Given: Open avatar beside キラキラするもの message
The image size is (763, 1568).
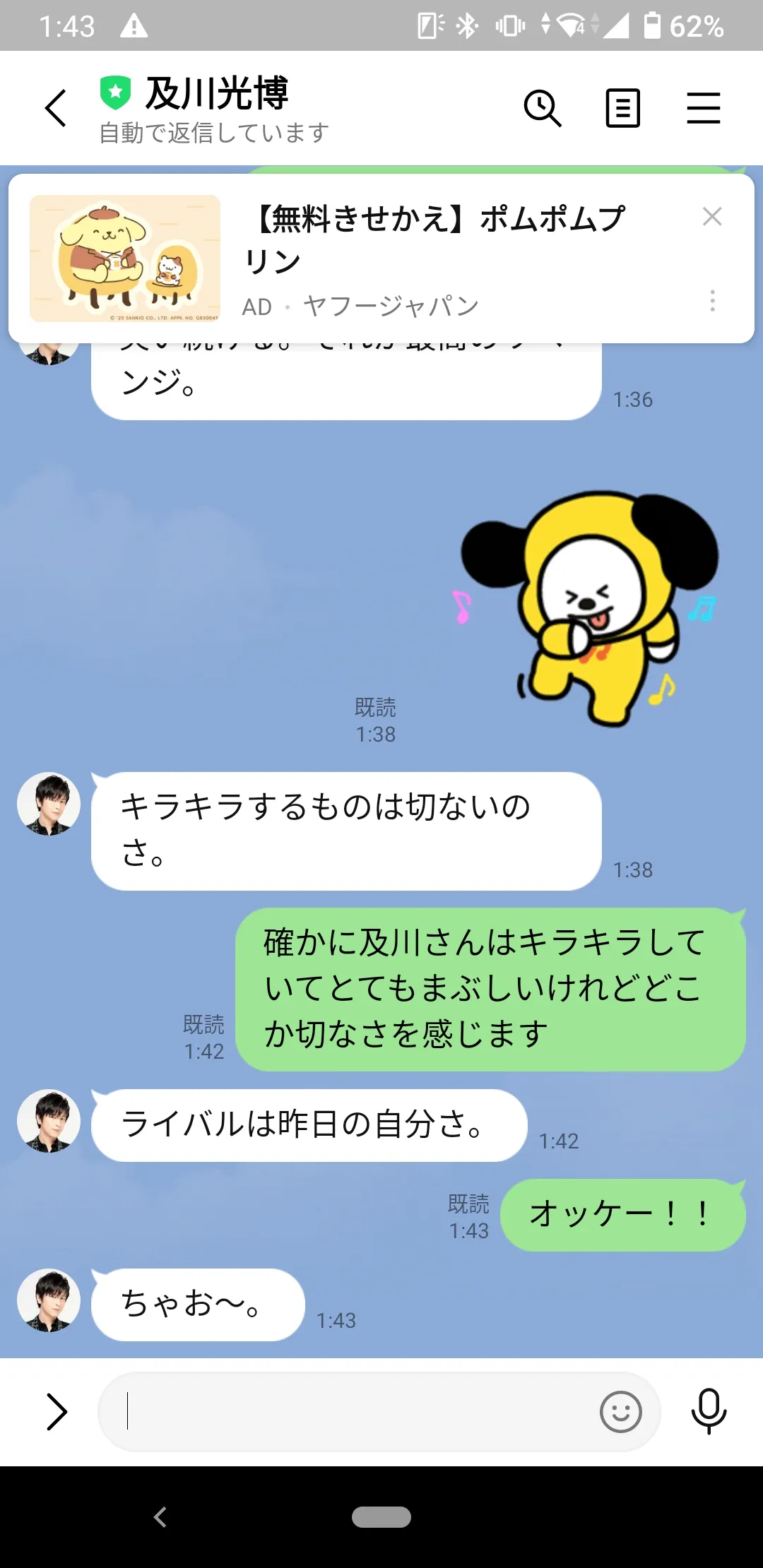Looking at the screenshot, I should coord(49,804).
